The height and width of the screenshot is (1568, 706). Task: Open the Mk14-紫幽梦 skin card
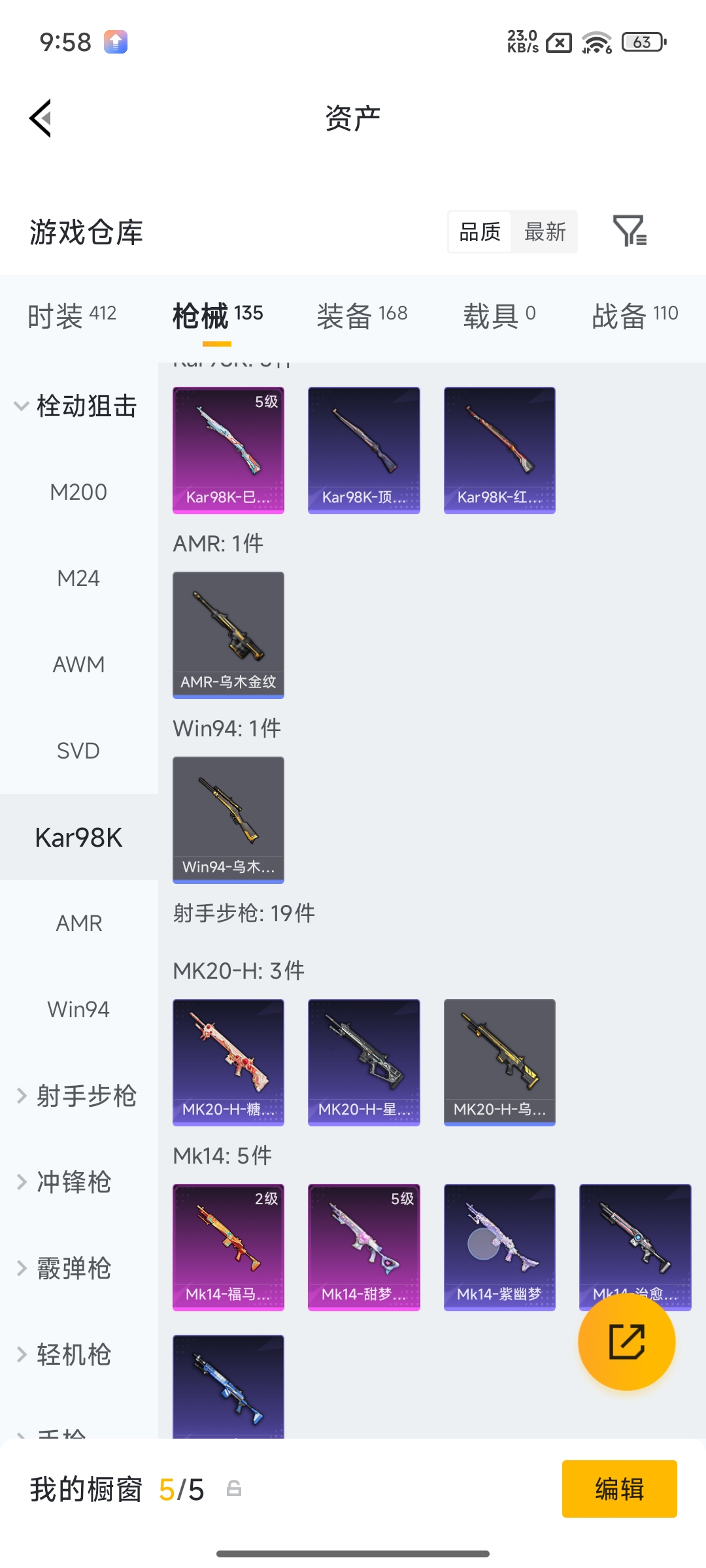(499, 1247)
